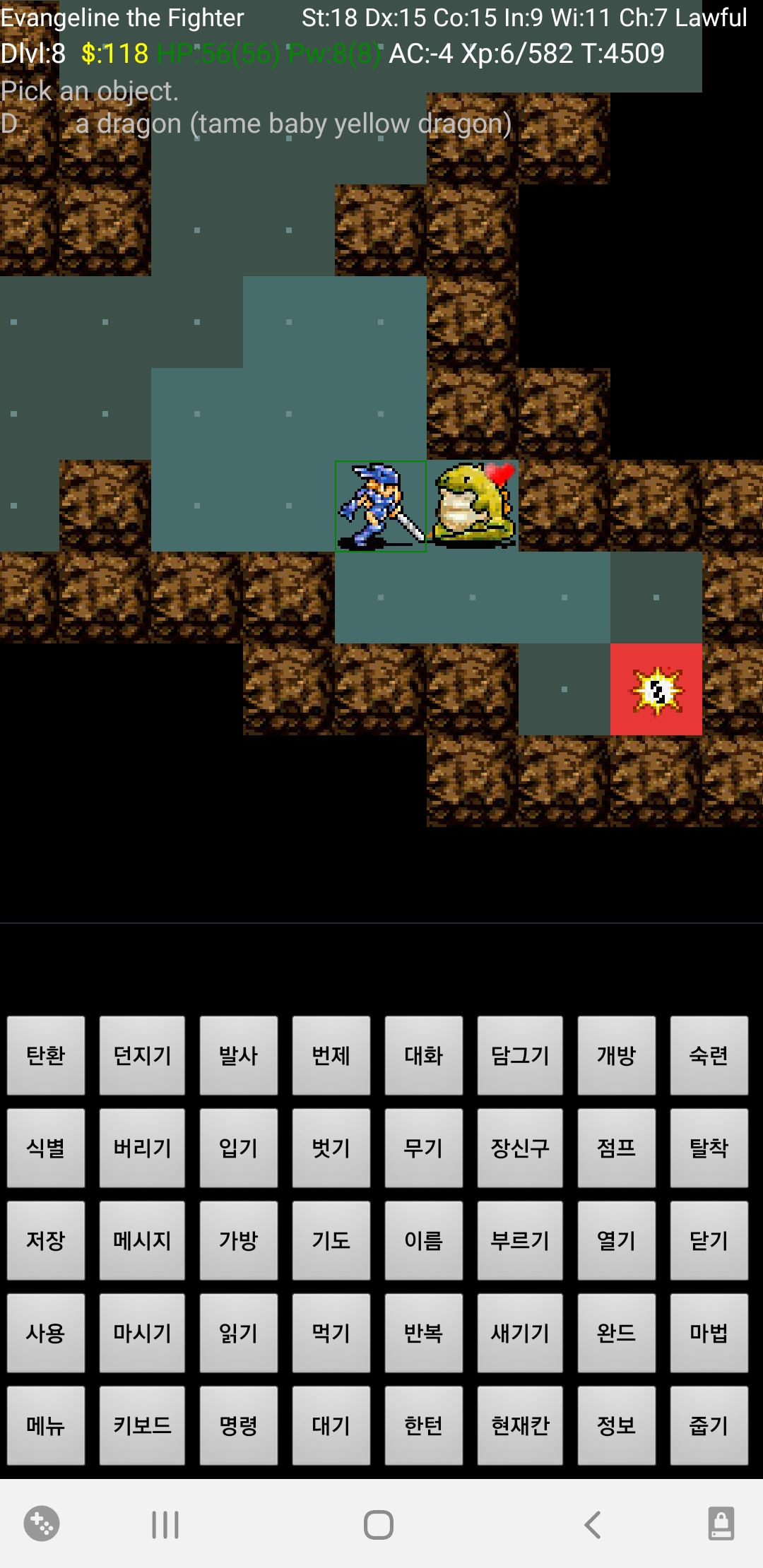Screen dimensions: 763x1568
Task: Tap the 식별 (identify) button
Action: [46, 1148]
